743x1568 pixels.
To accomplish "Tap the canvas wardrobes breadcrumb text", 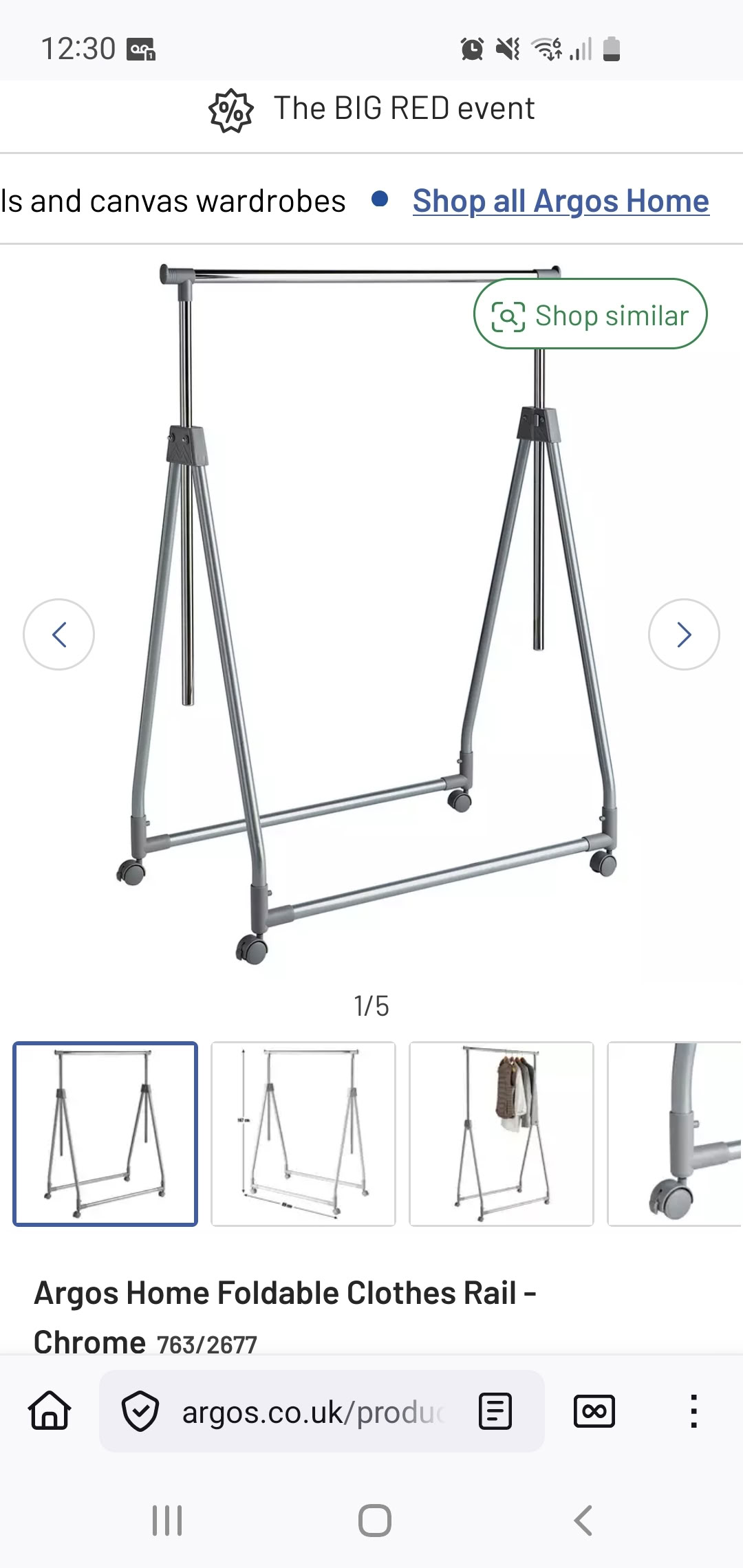I will pyautogui.click(x=172, y=201).
